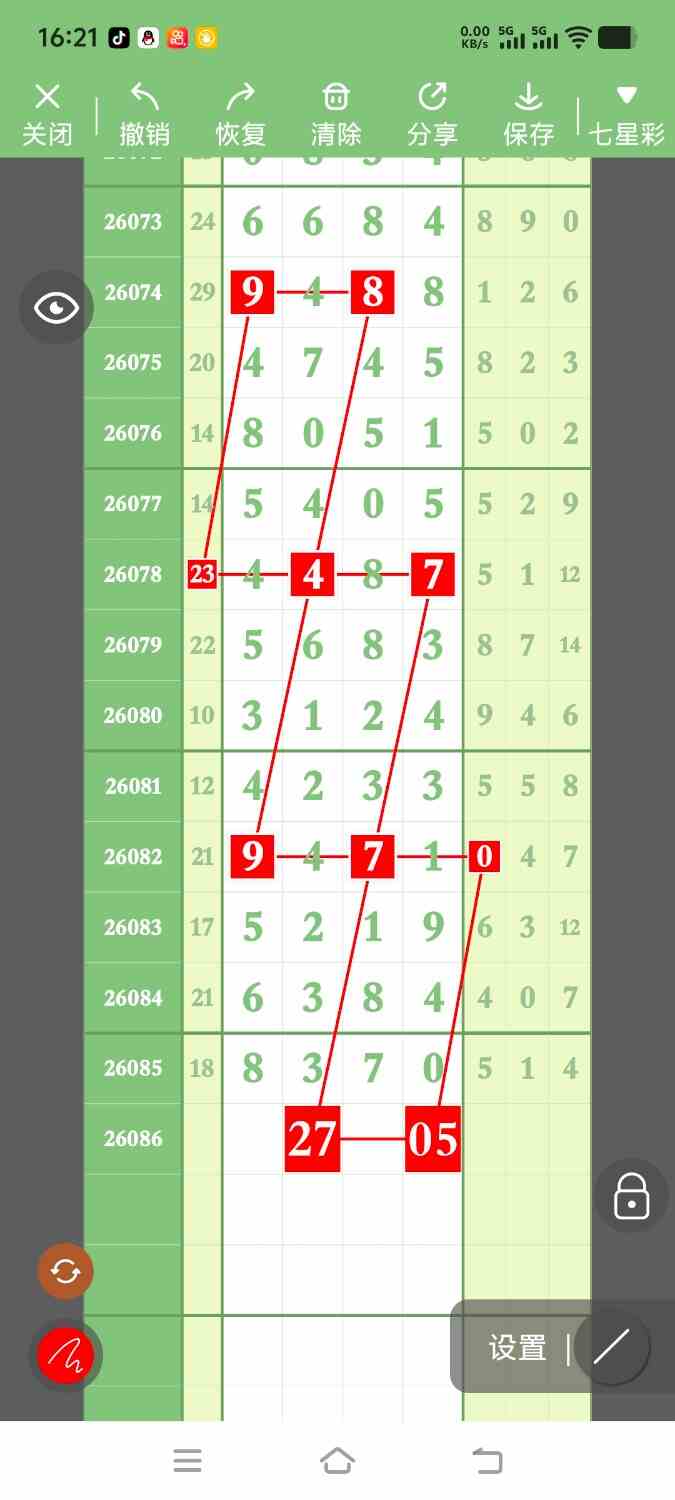Redo the reverted action

[x=240, y=115]
